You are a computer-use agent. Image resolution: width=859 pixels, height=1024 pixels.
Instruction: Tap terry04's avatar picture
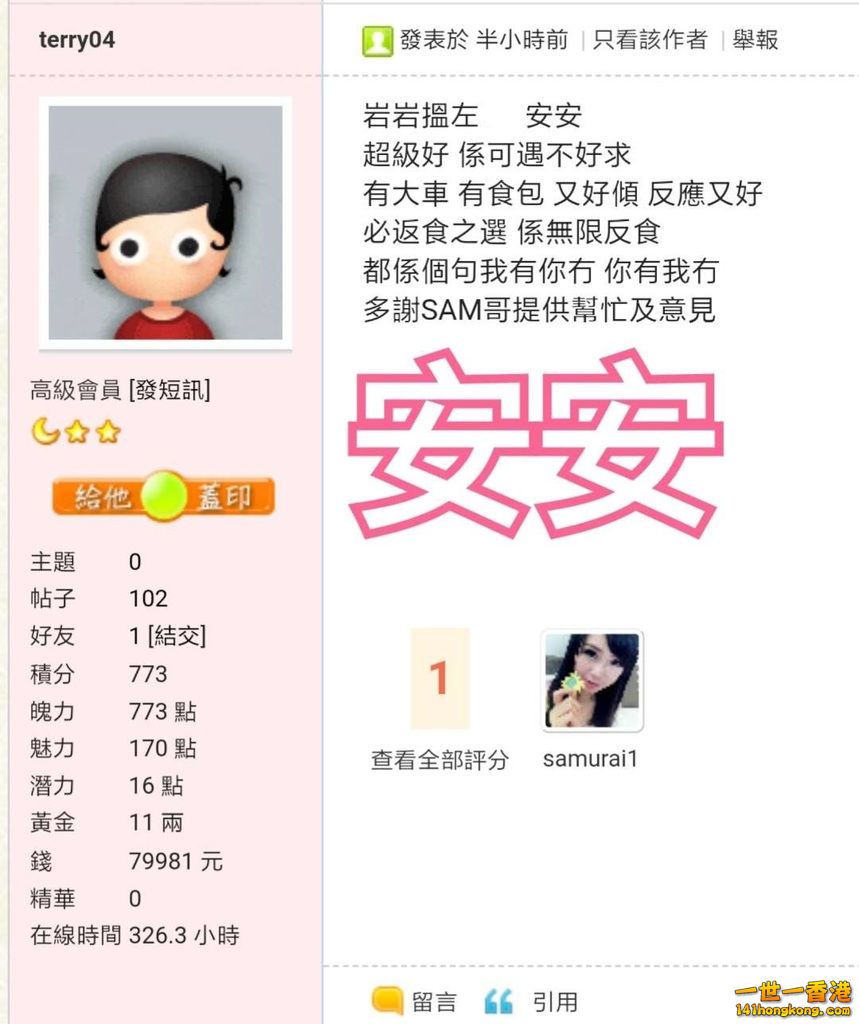165,222
